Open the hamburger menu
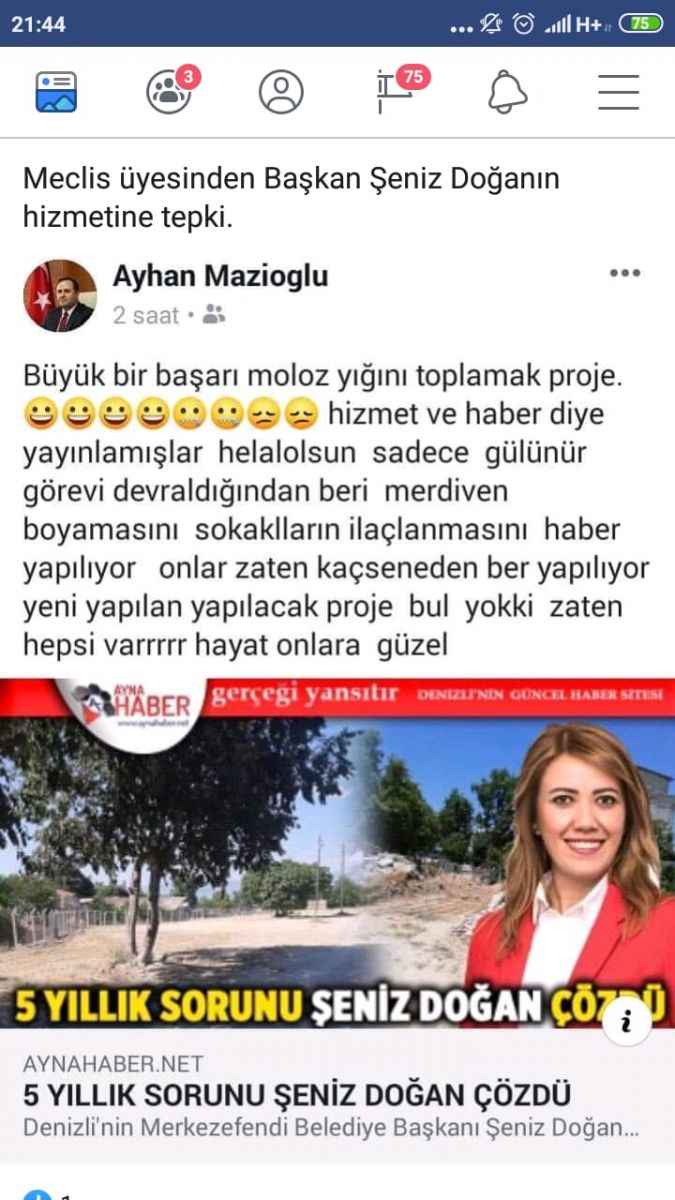The image size is (675, 1200). pos(618,92)
